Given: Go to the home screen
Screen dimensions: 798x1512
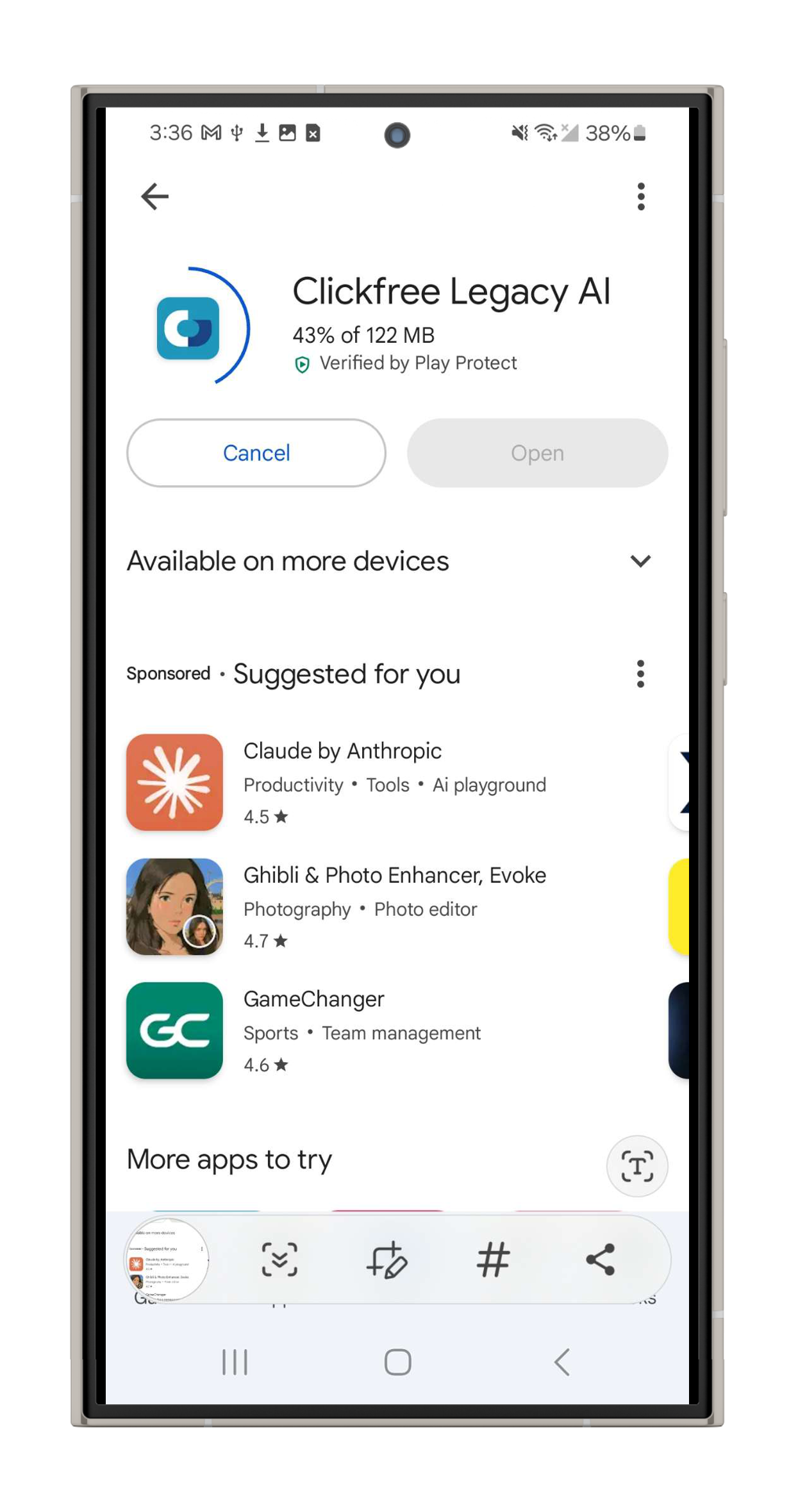Looking at the screenshot, I should 397,1362.
